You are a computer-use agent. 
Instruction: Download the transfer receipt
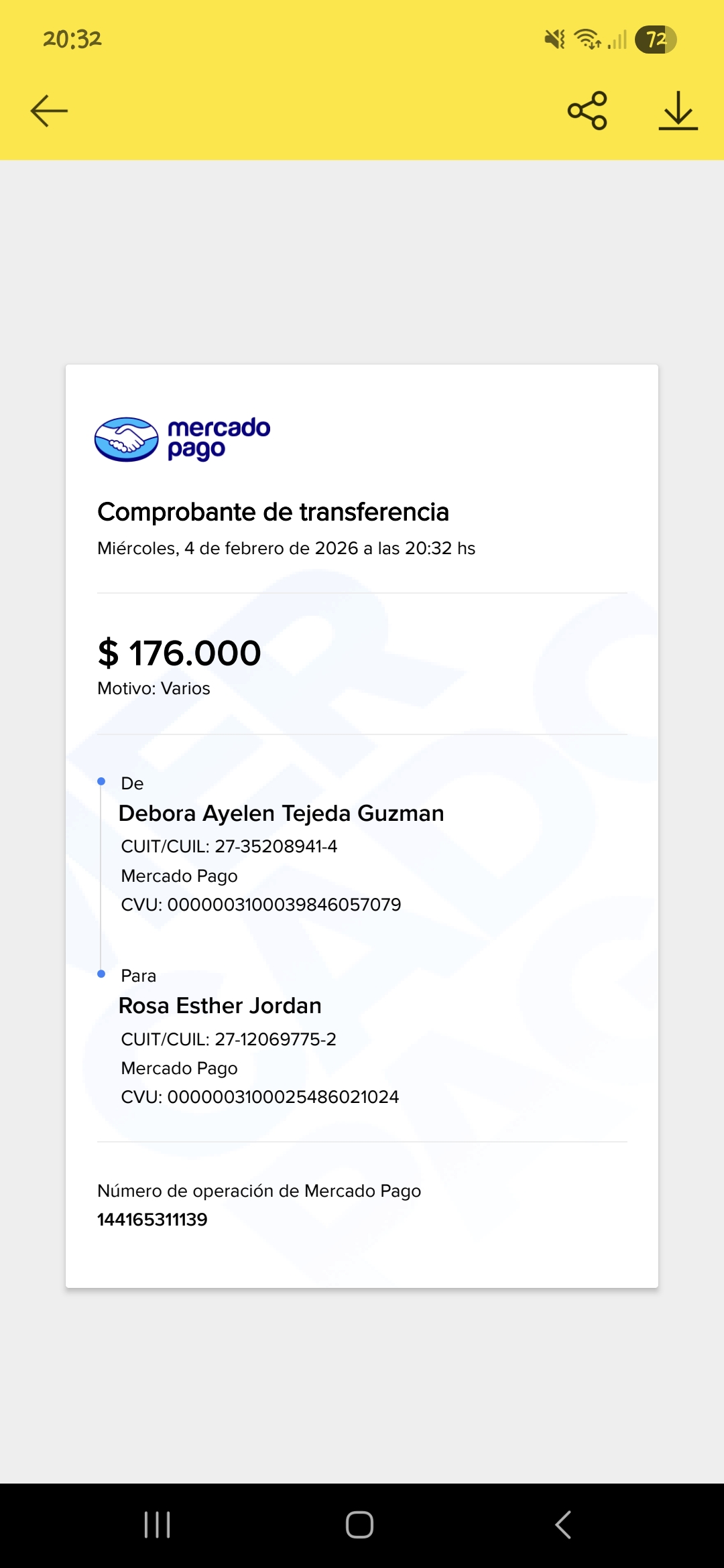[678, 111]
